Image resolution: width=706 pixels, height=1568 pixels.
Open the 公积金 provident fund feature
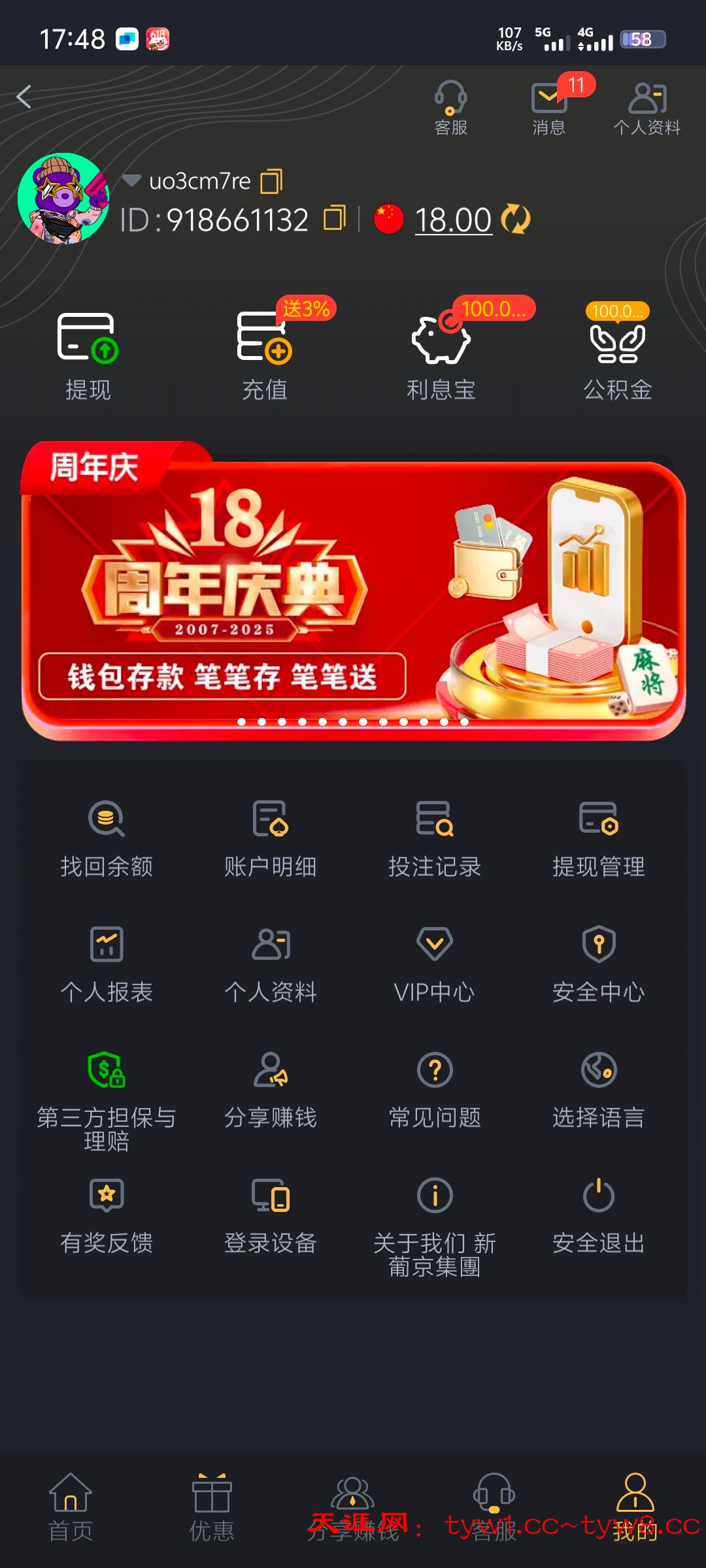616,353
